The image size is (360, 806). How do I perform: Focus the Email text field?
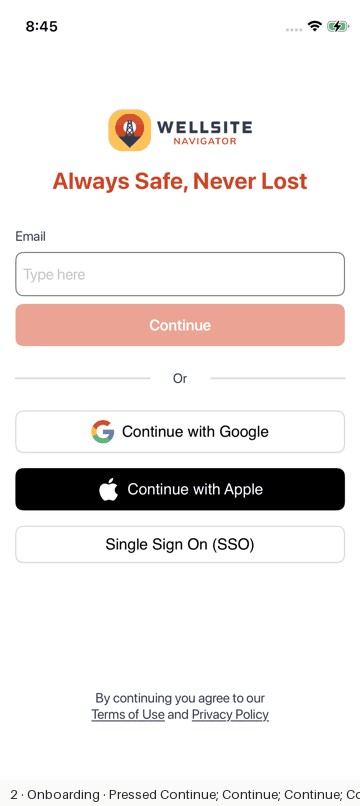tap(180, 274)
